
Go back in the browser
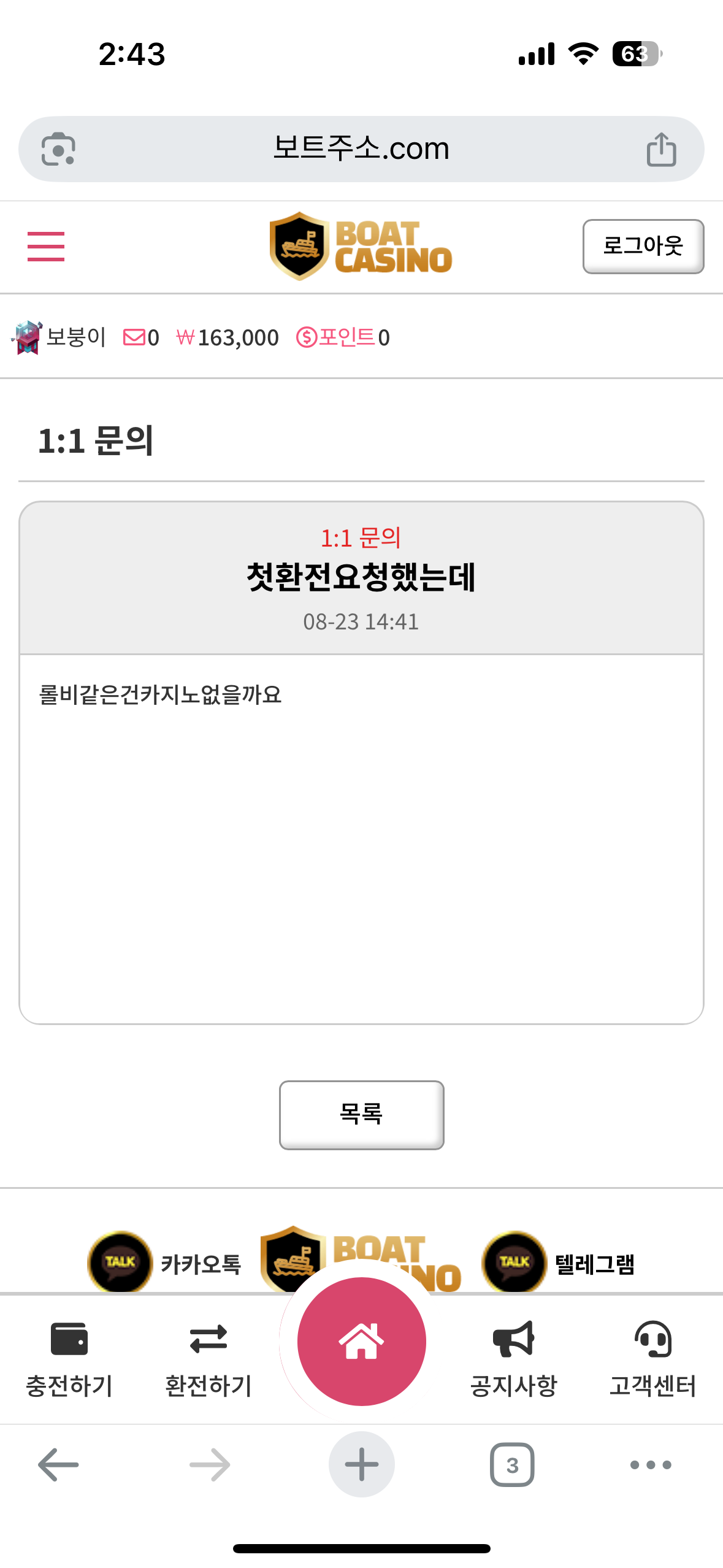click(58, 1465)
